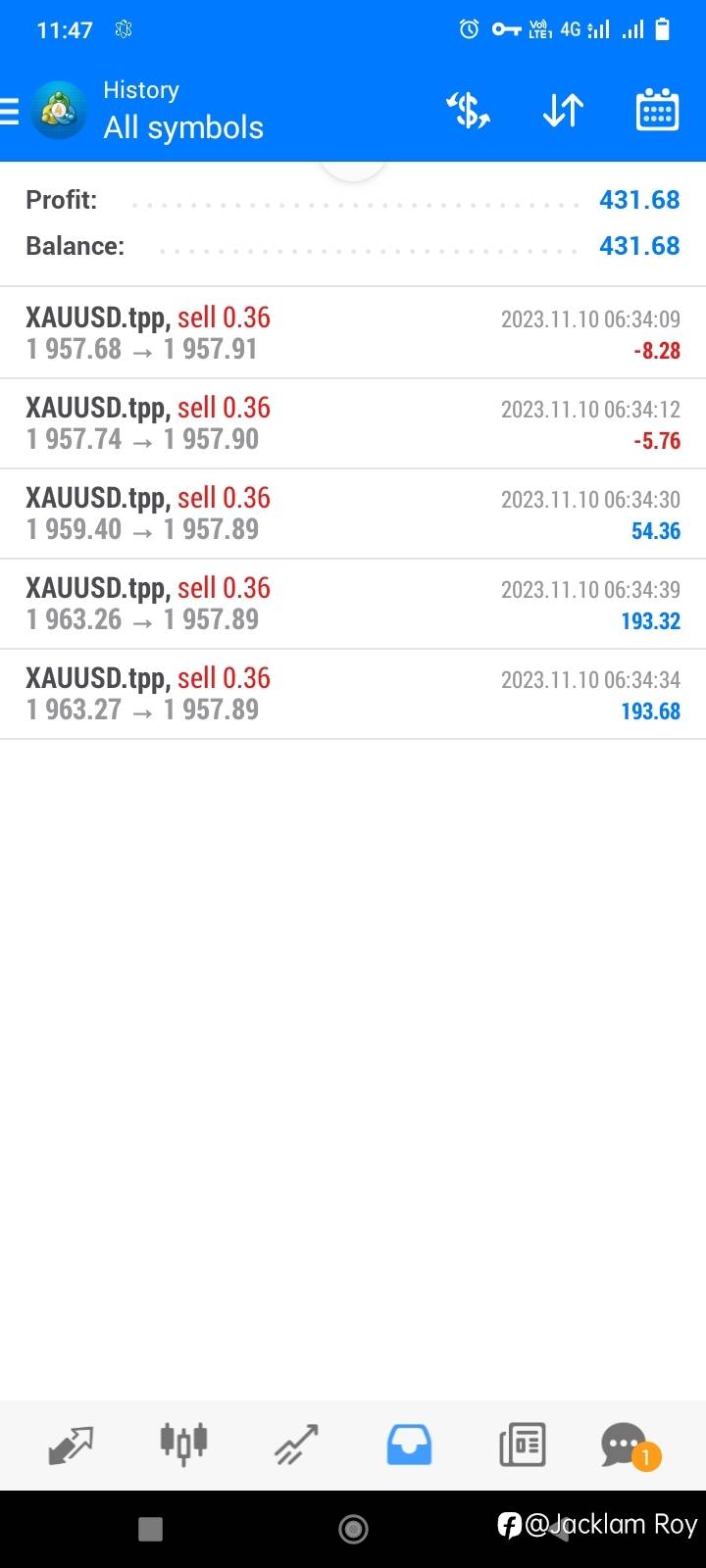Open the calendar date range picker
This screenshot has height=1568, width=706.
click(657, 111)
